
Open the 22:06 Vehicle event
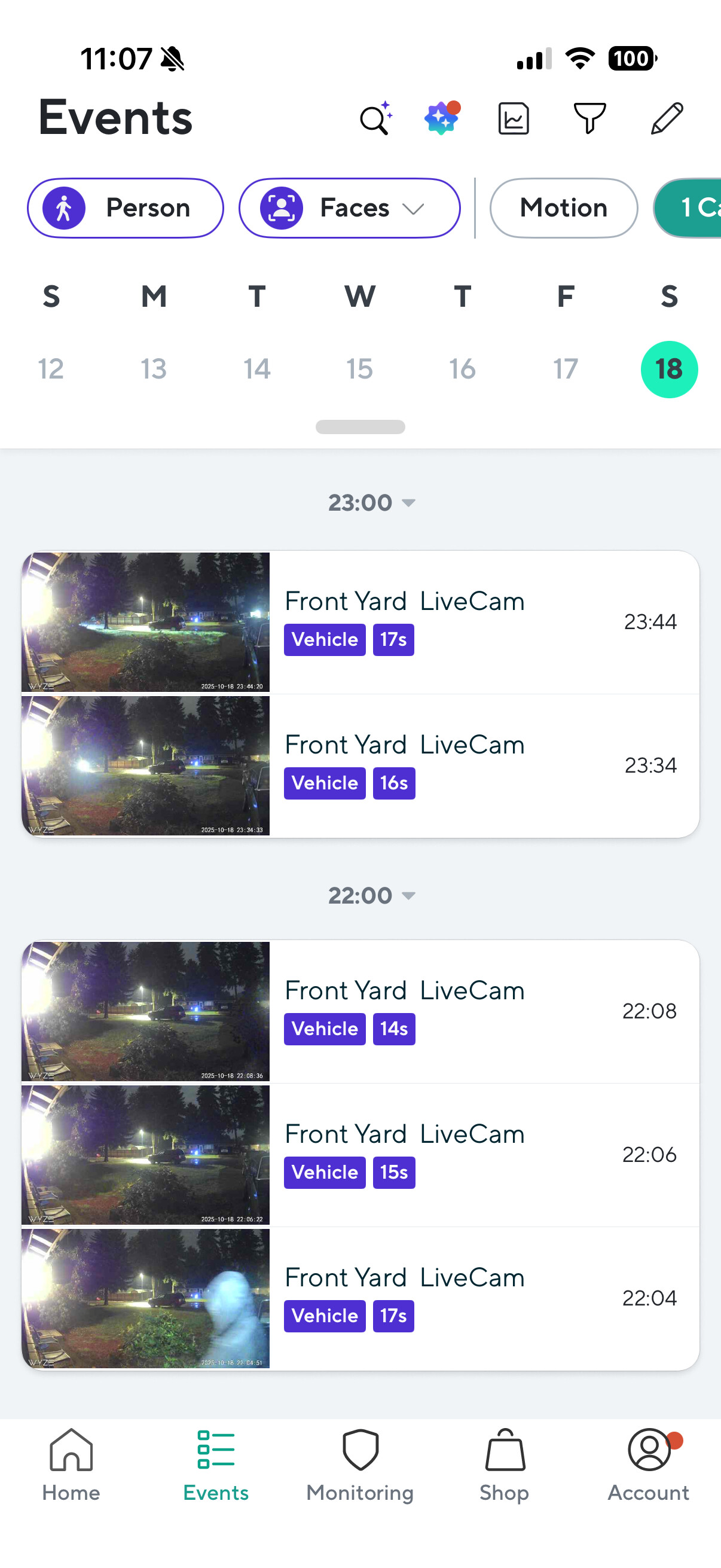tap(360, 1155)
